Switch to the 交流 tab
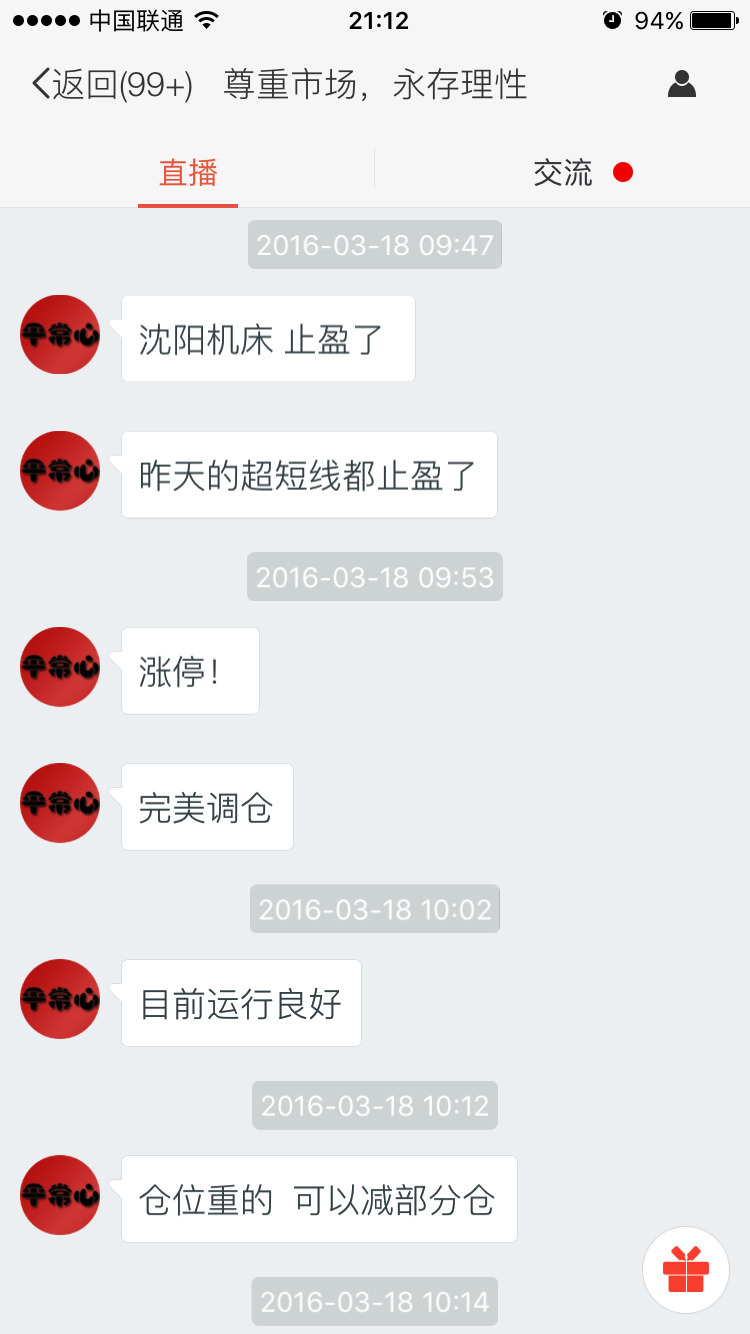The height and width of the screenshot is (1334, 750). click(563, 173)
